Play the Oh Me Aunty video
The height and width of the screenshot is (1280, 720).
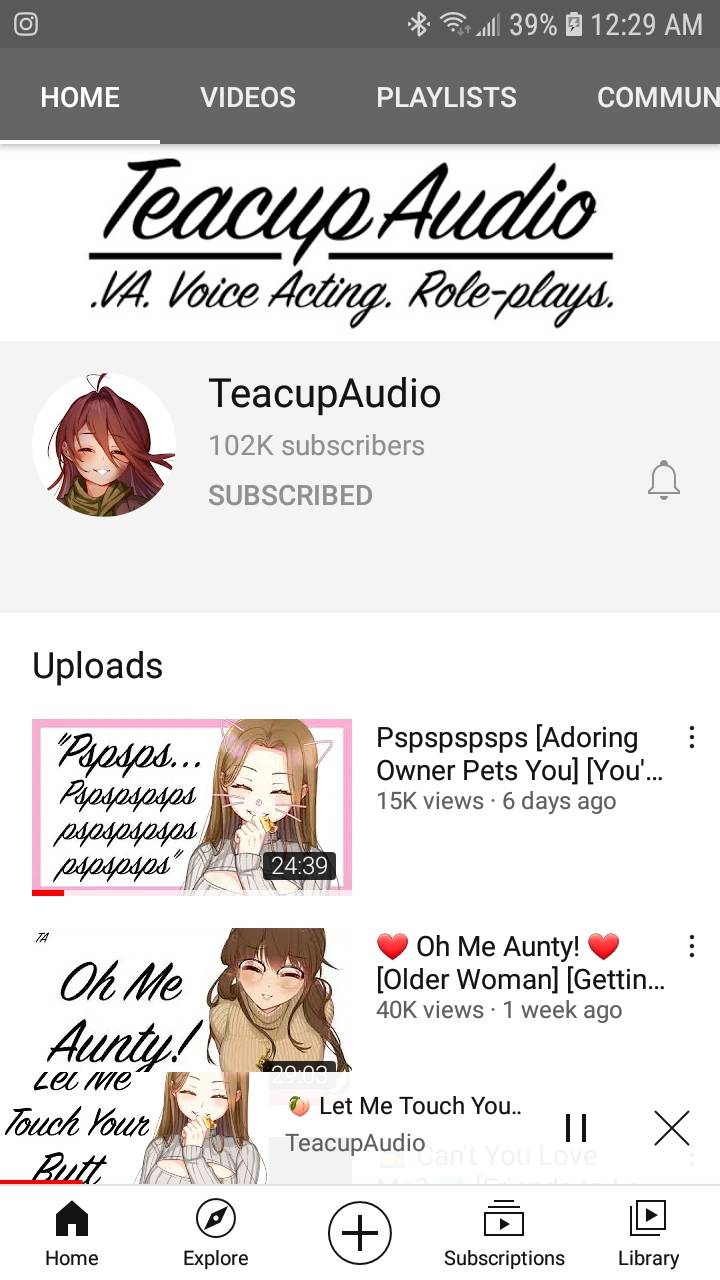pos(192,1000)
